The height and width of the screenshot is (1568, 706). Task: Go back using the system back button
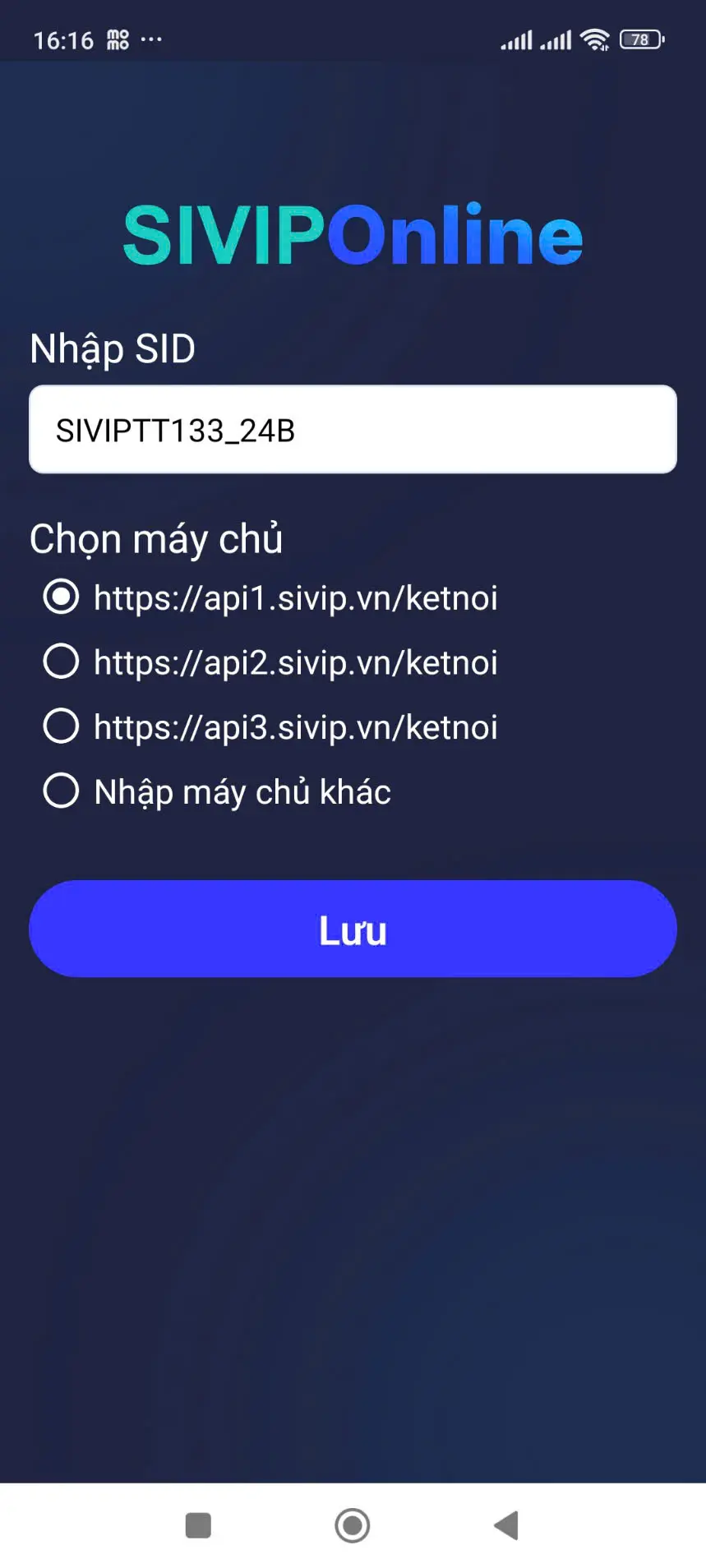(506, 1525)
